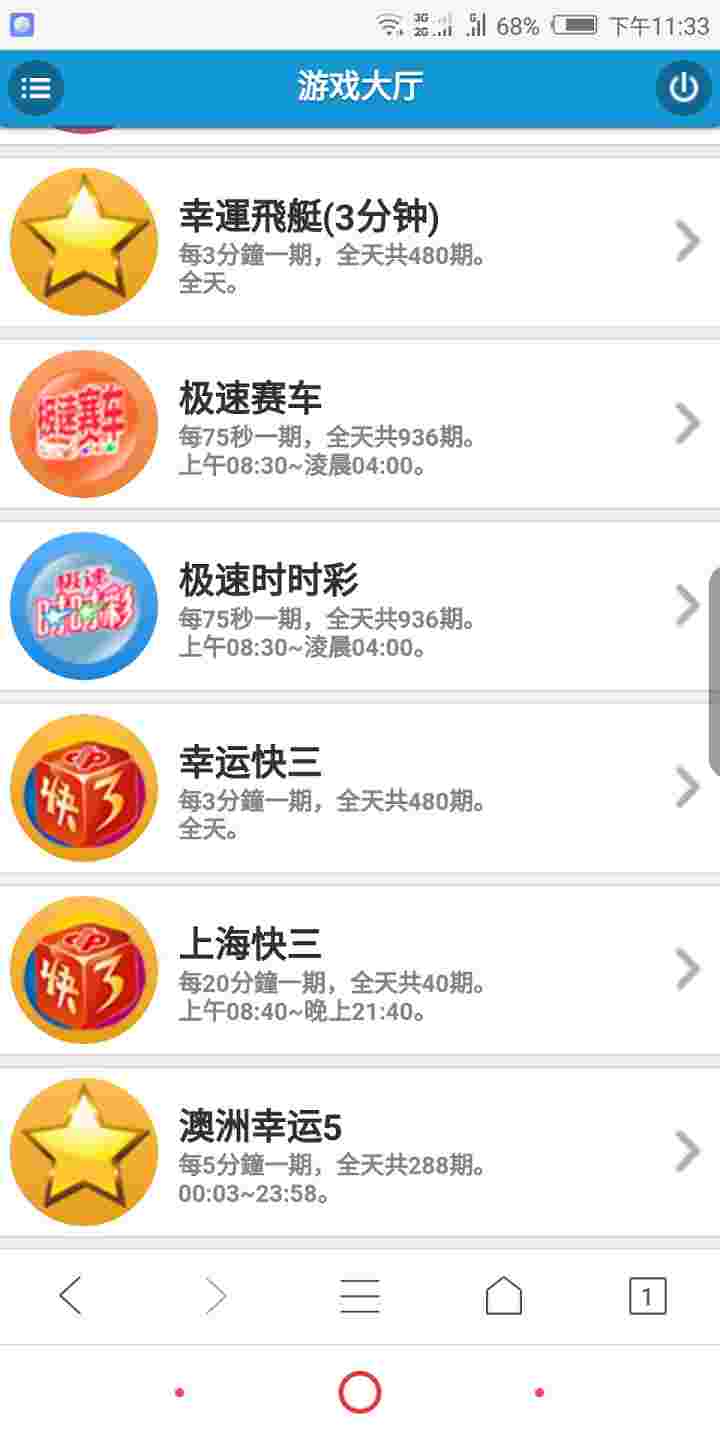Open 幸运快三 from the list
Image resolution: width=720 pixels, height=1440 pixels.
(x=360, y=787)
